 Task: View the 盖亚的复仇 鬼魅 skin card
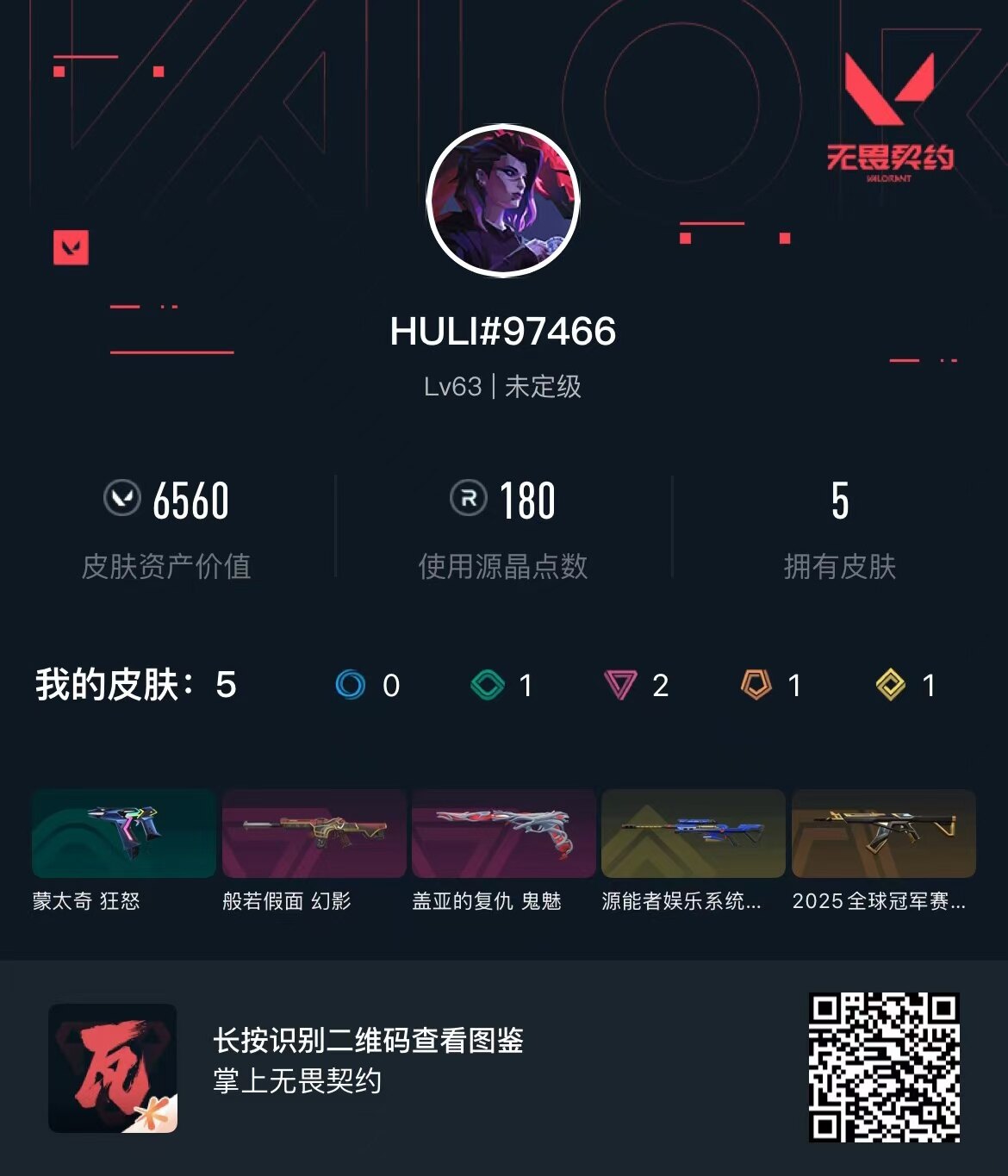[x=503, y=834]
